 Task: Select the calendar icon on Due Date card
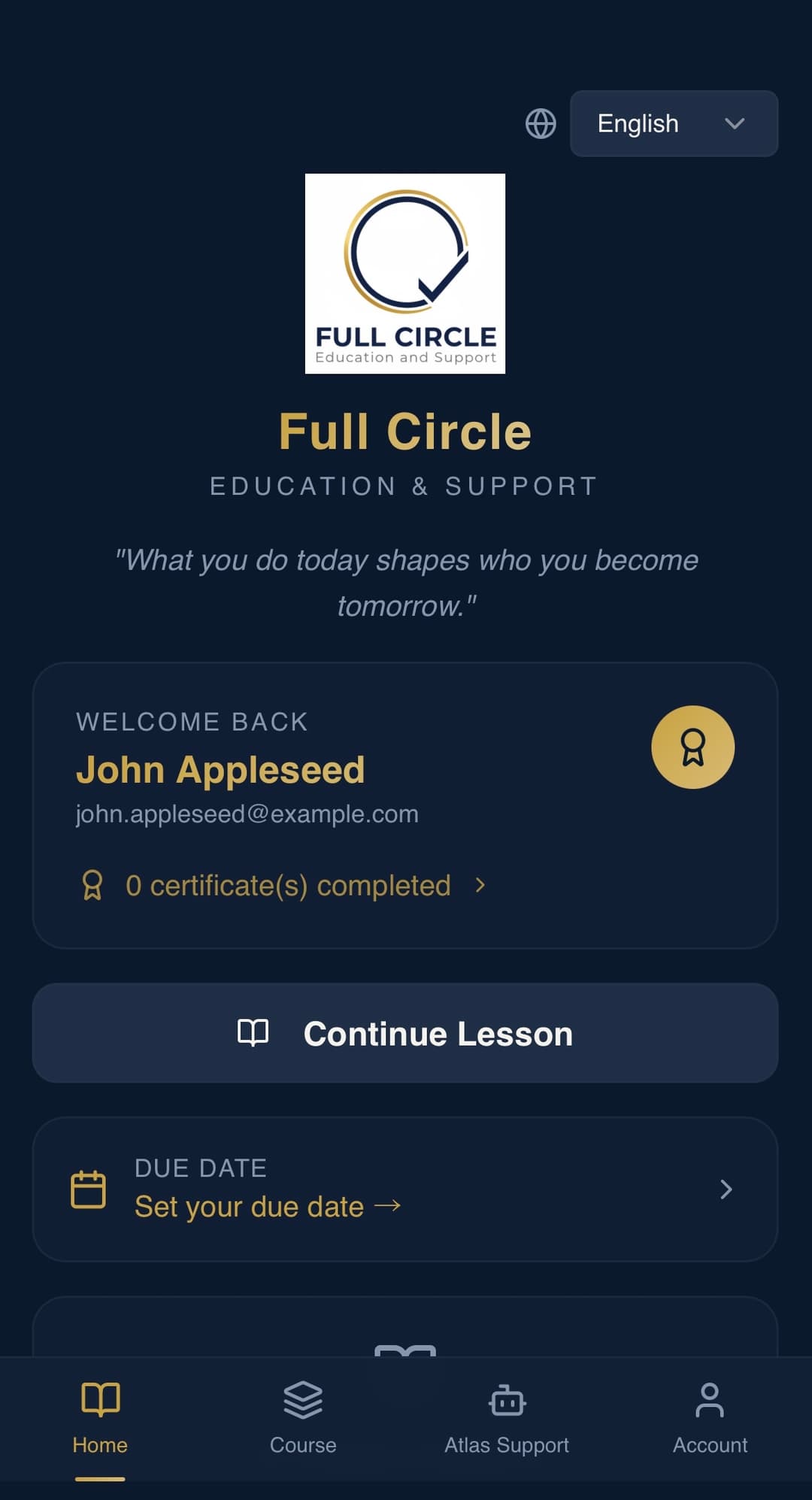88,1189
